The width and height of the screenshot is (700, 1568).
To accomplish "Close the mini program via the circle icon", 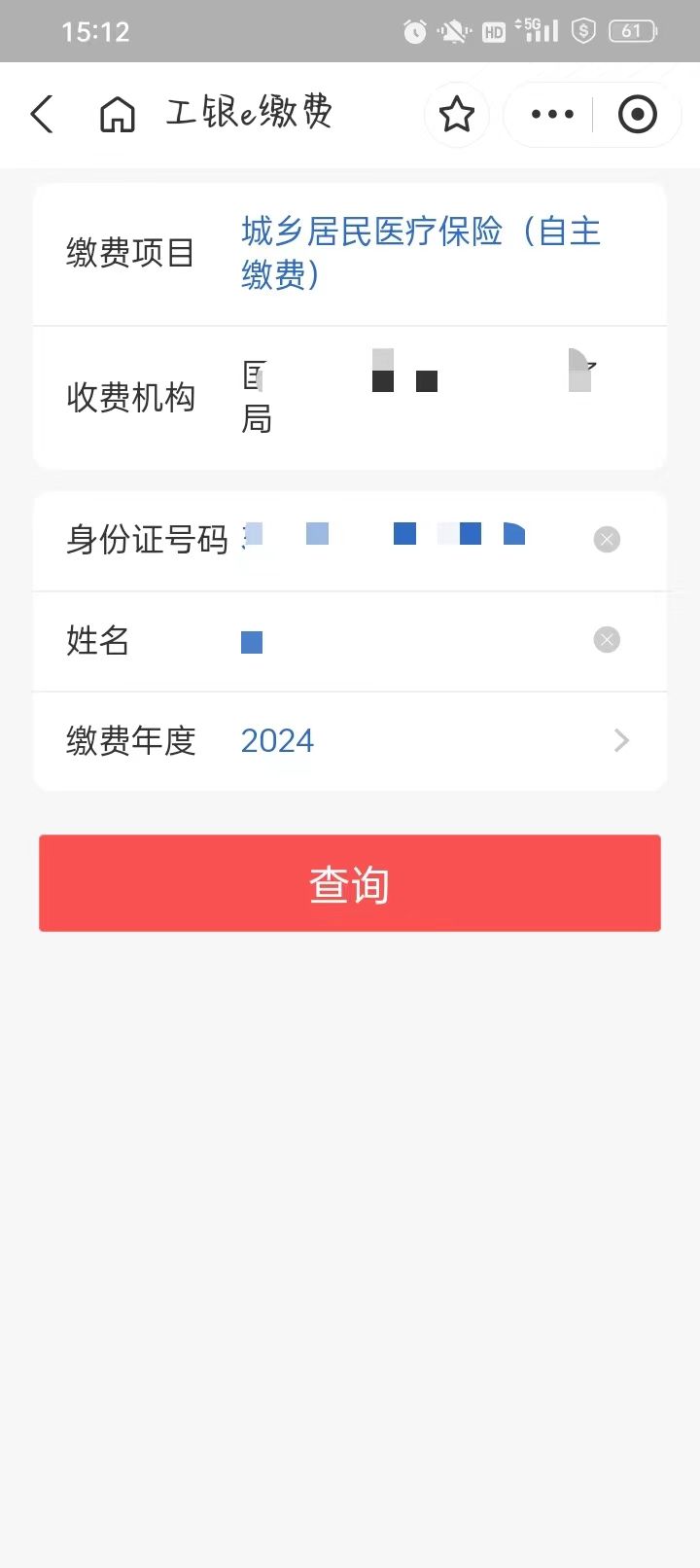I will pyautogui.click(x=638, y=115).
